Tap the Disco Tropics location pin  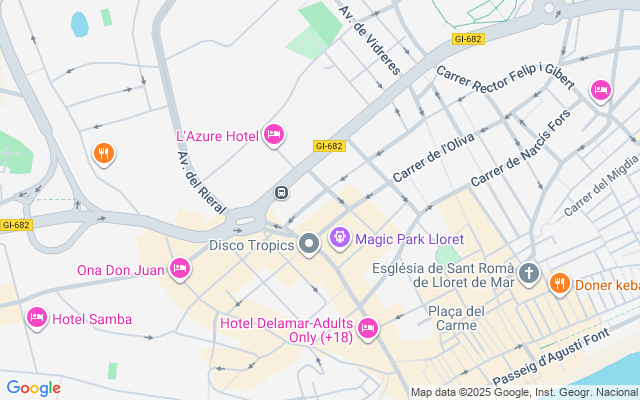(309, 244)
